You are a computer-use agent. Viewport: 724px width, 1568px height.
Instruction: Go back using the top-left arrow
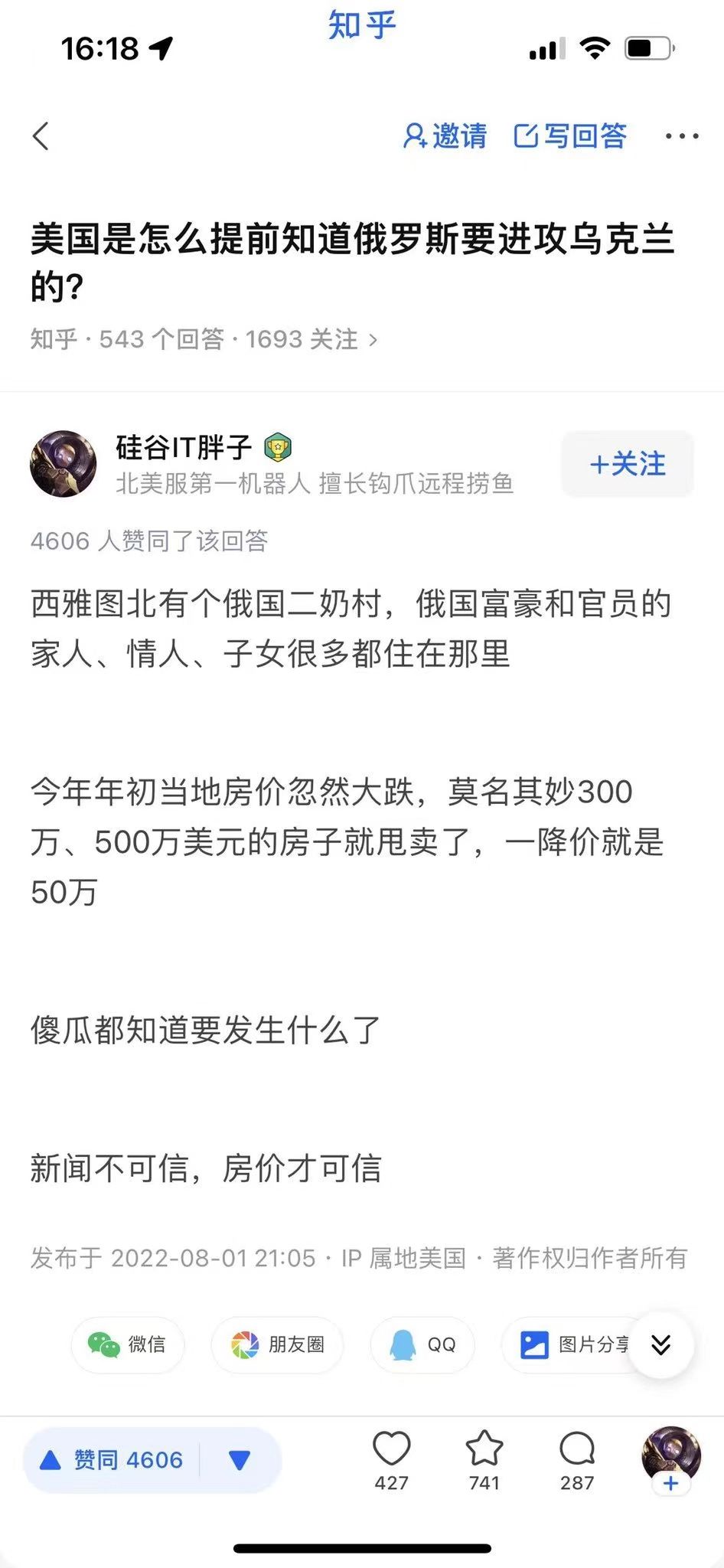[x=41, y=136]
